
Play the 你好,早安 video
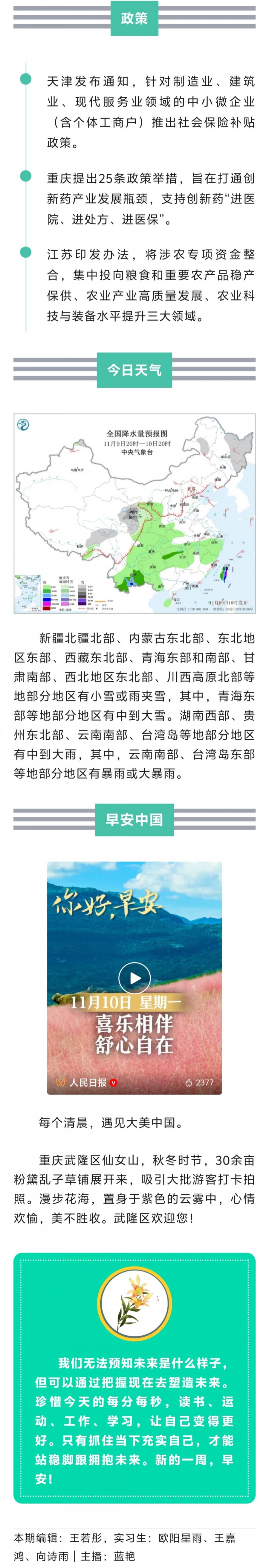pos(134,978)
